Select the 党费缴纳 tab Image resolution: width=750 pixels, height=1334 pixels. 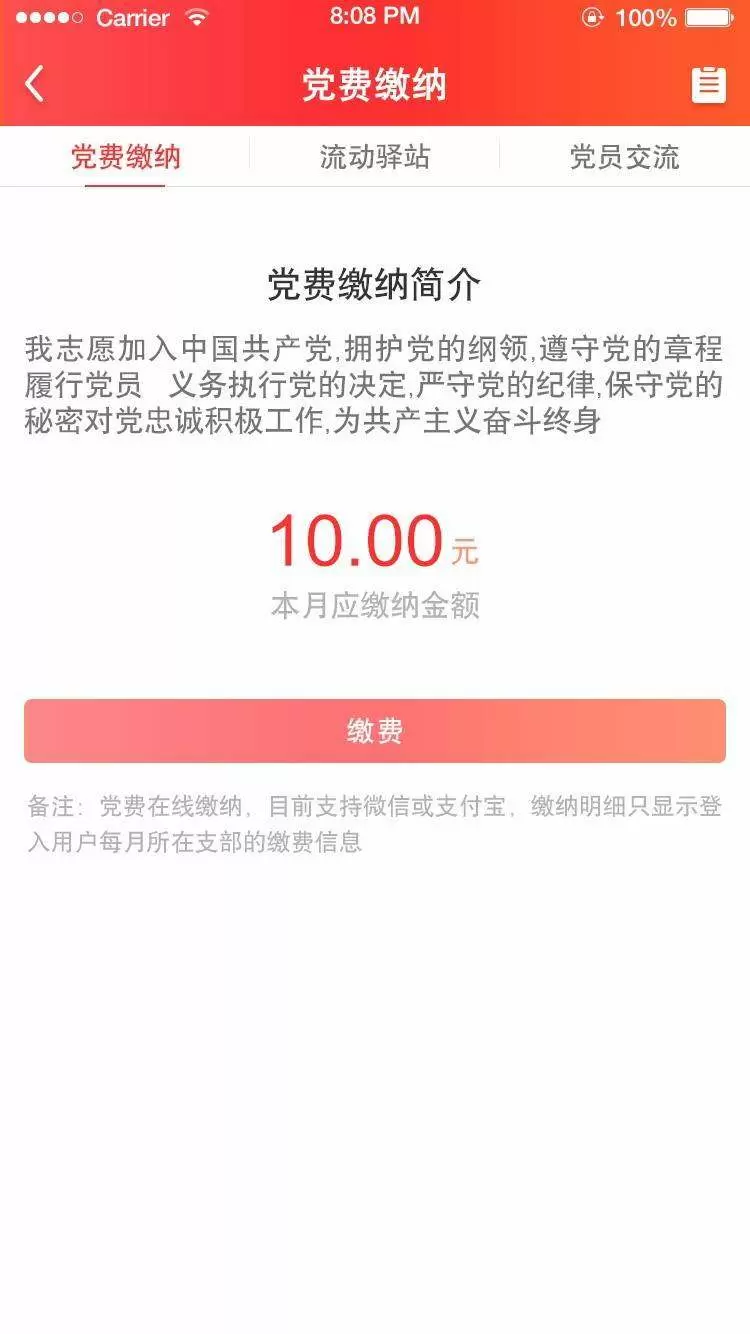(x=125, y=157)
